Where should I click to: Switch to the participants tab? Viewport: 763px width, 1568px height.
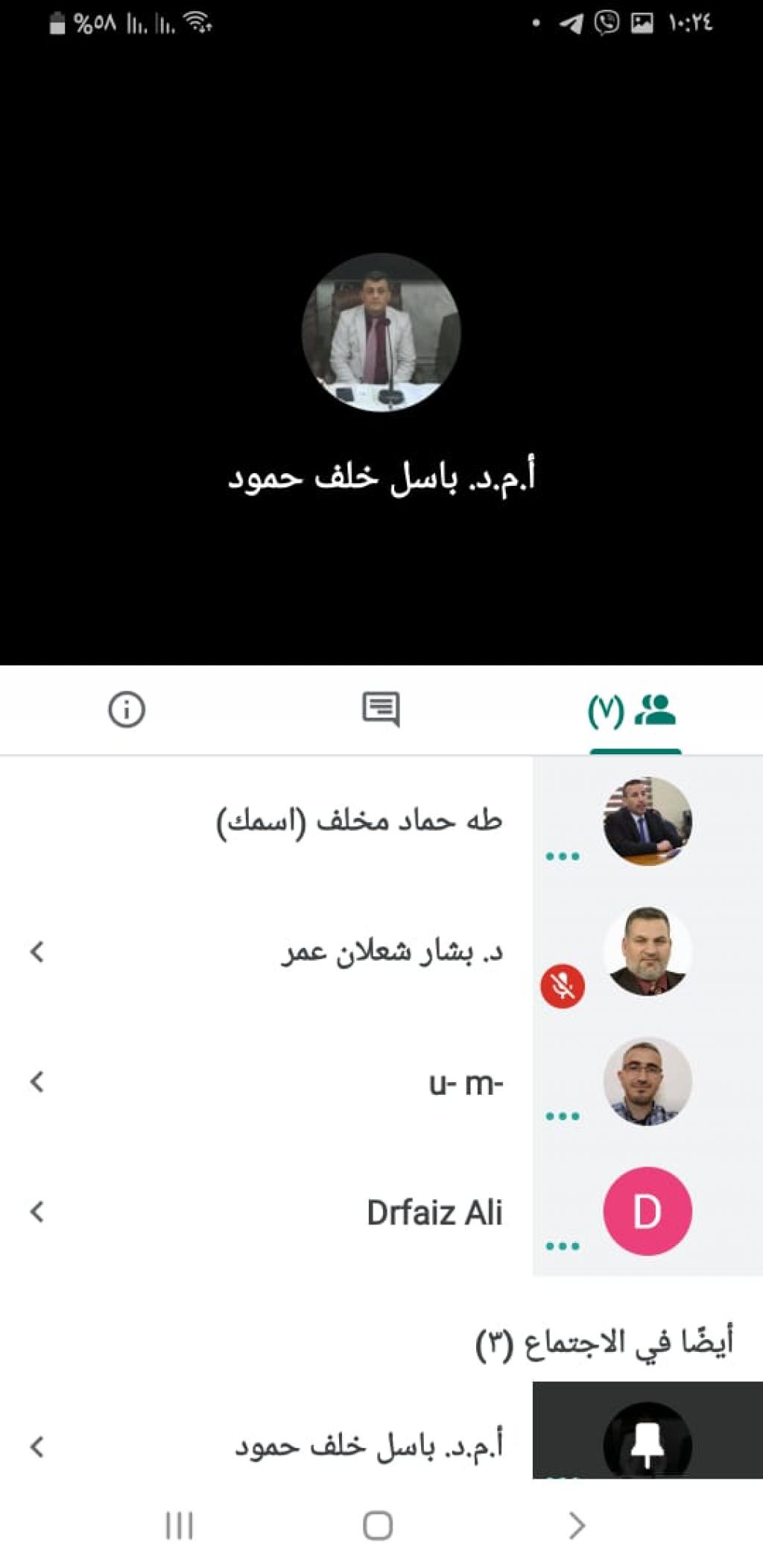634,711
